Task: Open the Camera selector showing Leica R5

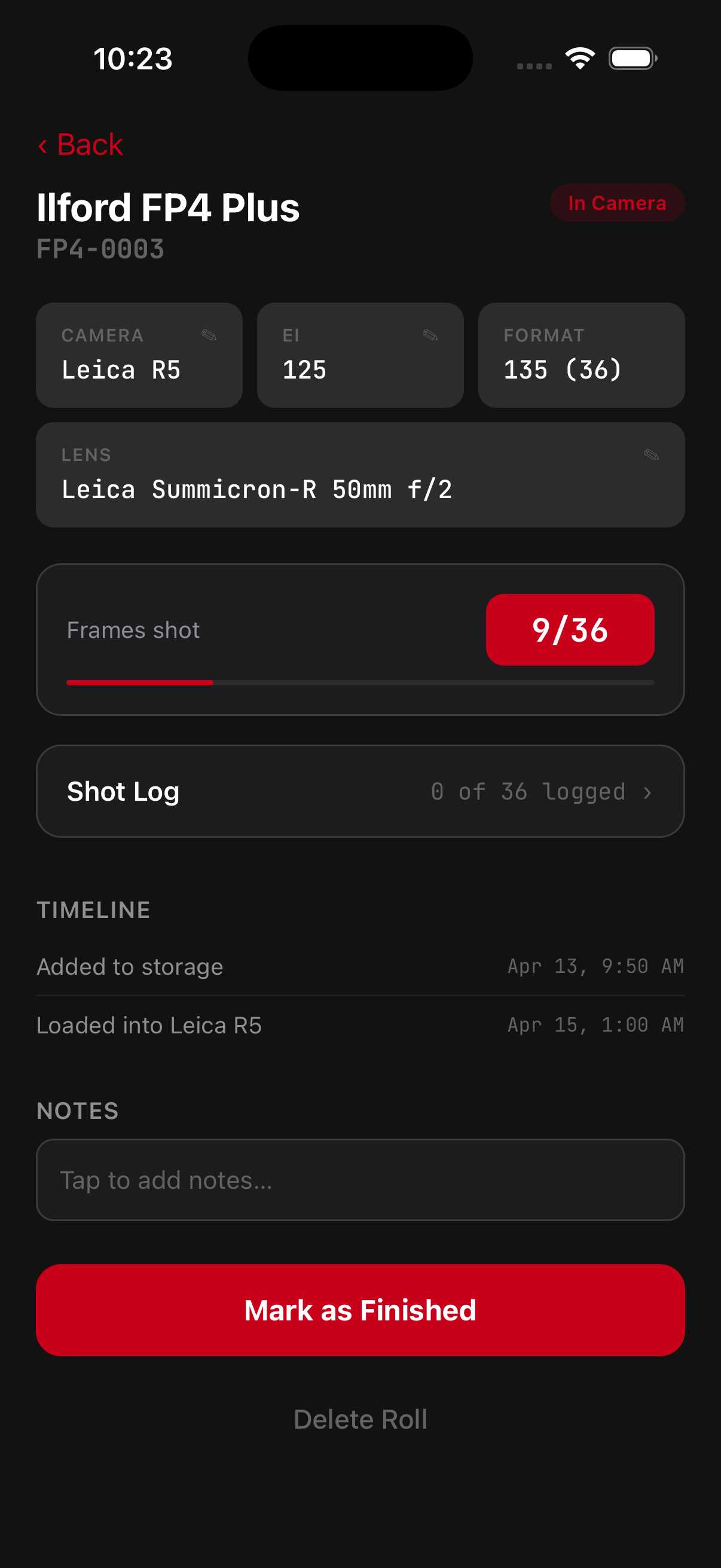Action: tap(139, 355)
